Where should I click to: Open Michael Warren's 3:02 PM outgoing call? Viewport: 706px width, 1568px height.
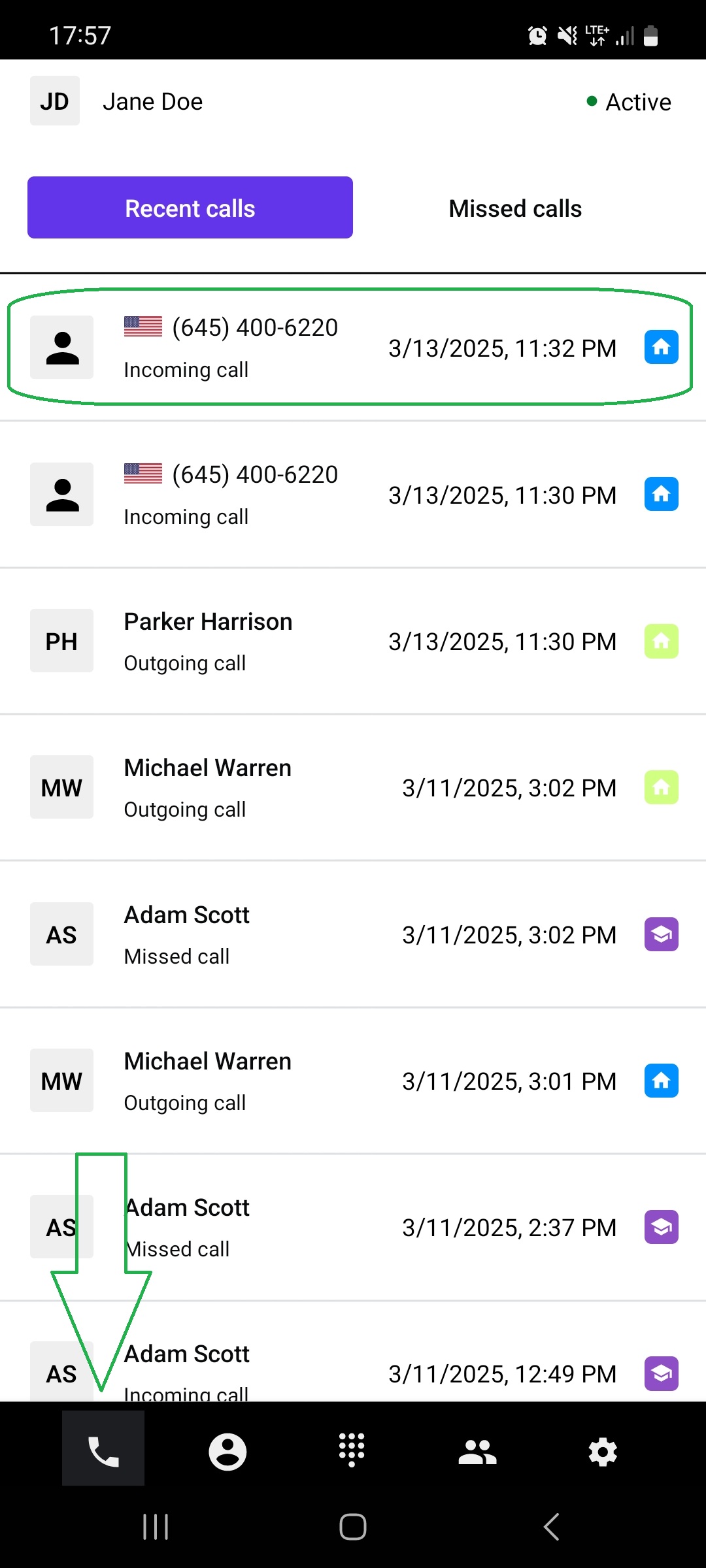point(353,788)
